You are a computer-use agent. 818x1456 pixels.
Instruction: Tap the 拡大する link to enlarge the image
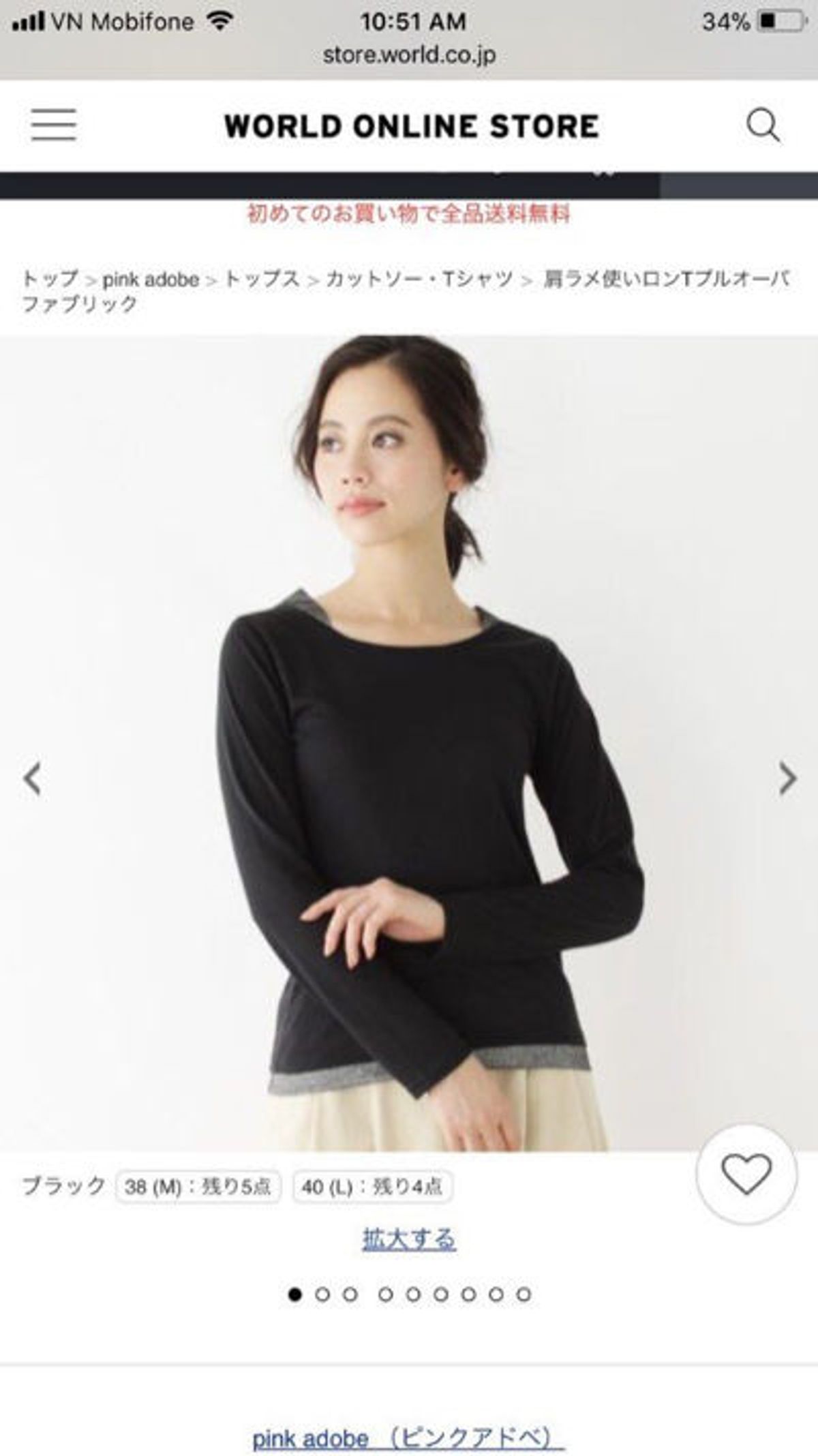point(409,1239)
